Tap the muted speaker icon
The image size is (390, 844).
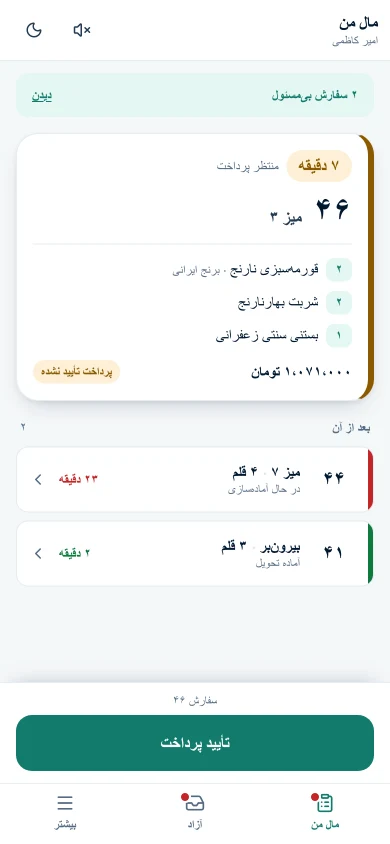click(82, 30)
